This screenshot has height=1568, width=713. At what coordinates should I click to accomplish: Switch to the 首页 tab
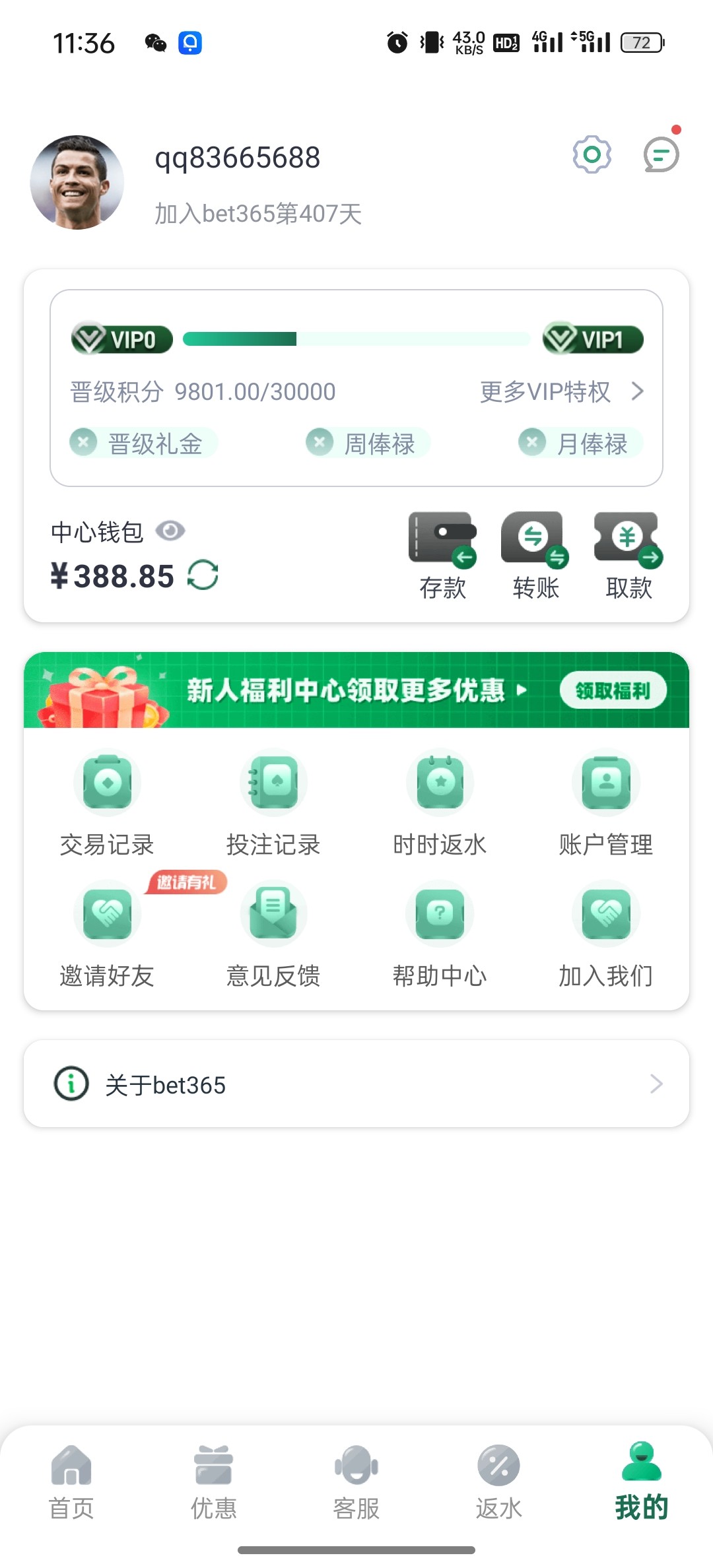click(x=71, y=1482)
